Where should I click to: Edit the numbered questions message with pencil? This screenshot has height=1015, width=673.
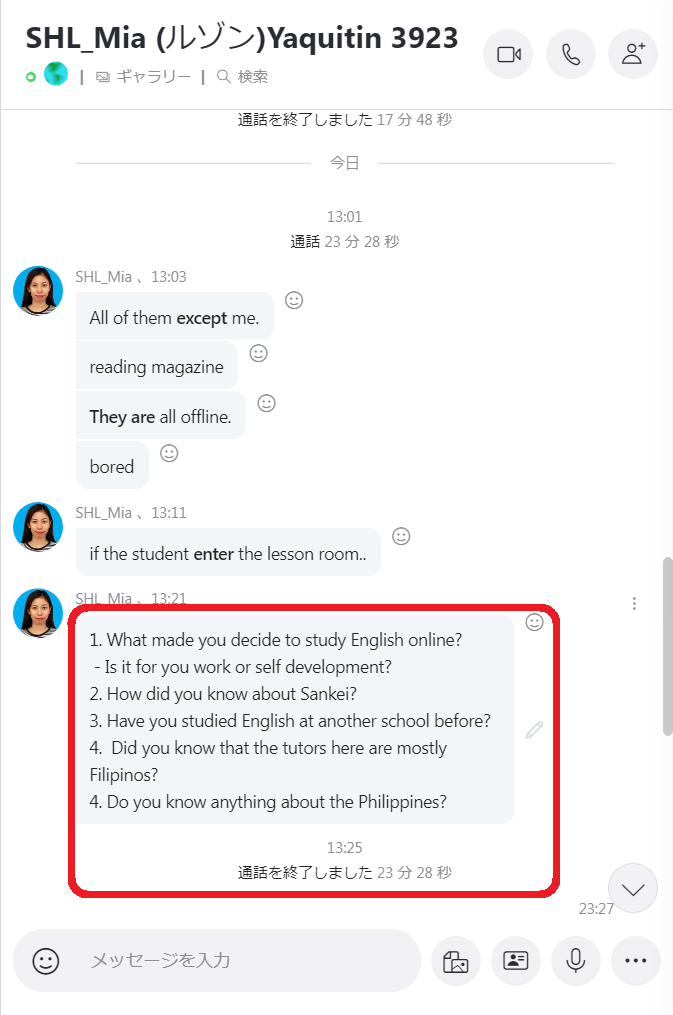535,730
